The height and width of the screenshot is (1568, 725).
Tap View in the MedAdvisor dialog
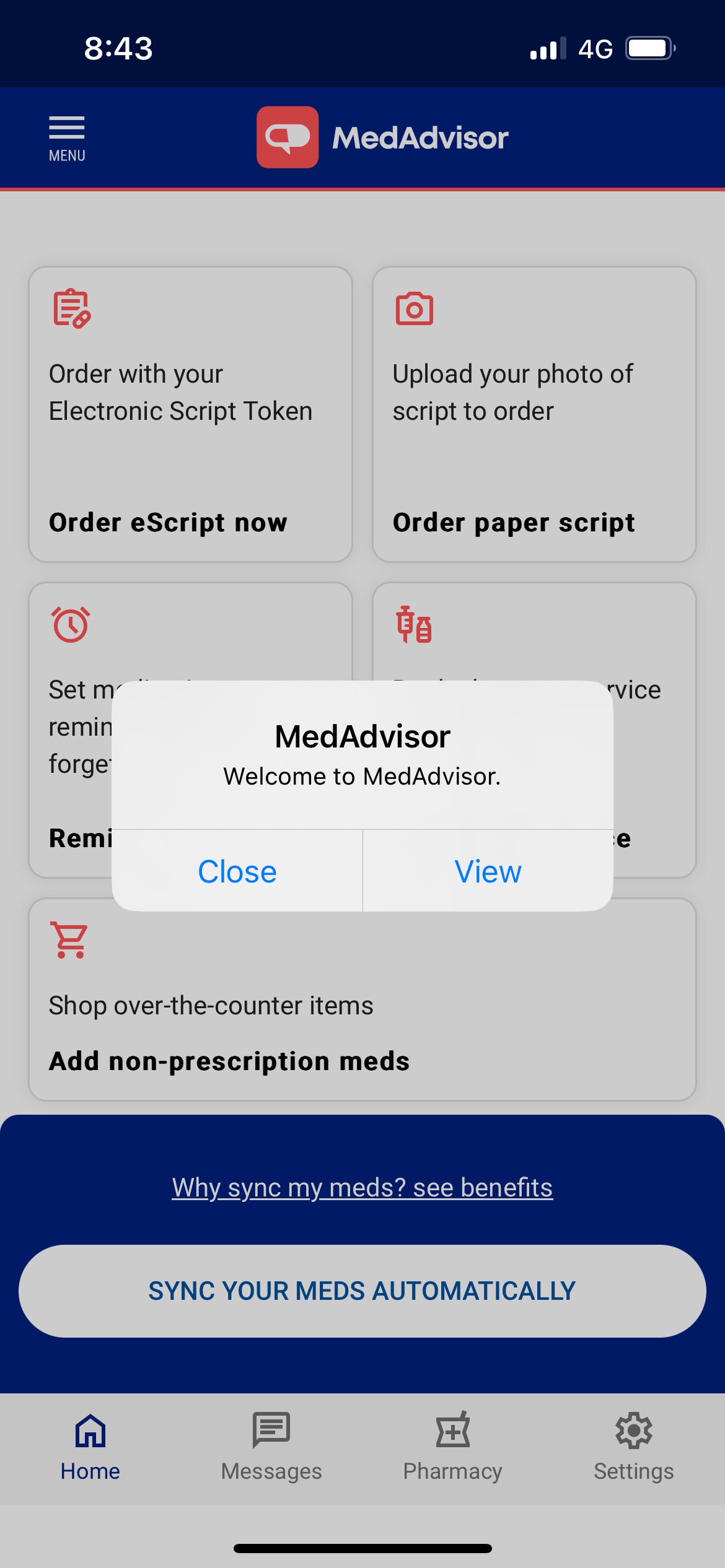[x=488, y=871]
